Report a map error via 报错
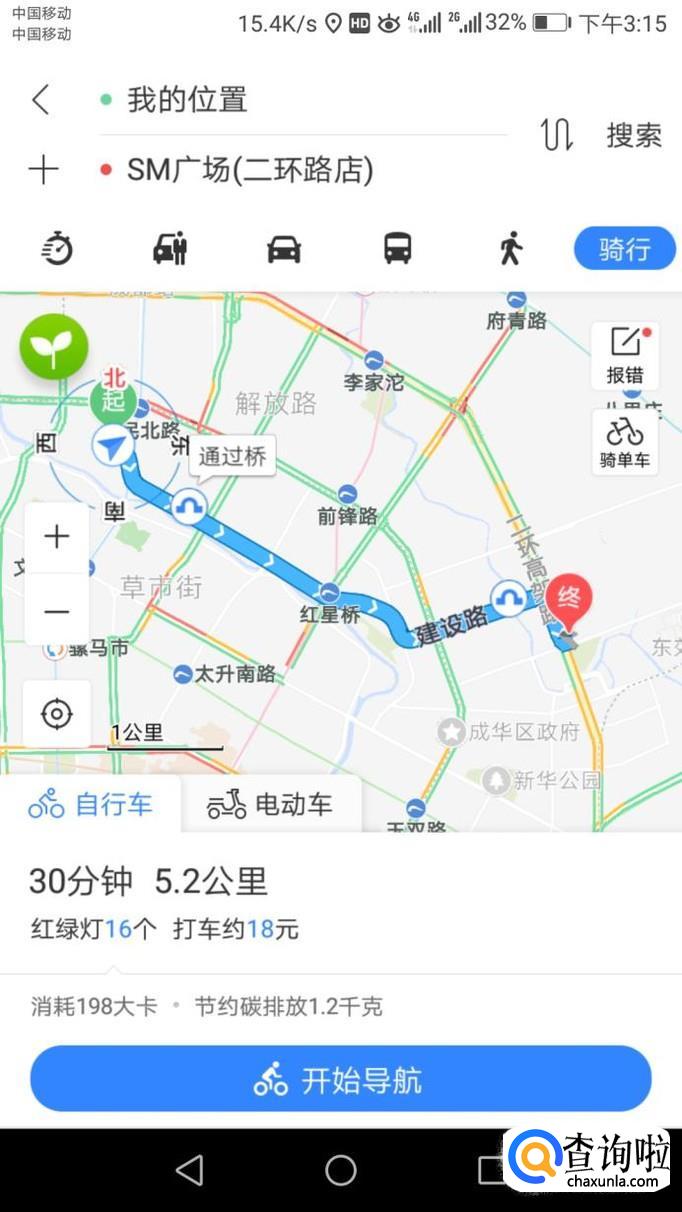 pyautogui.click(x=625, y=356)
